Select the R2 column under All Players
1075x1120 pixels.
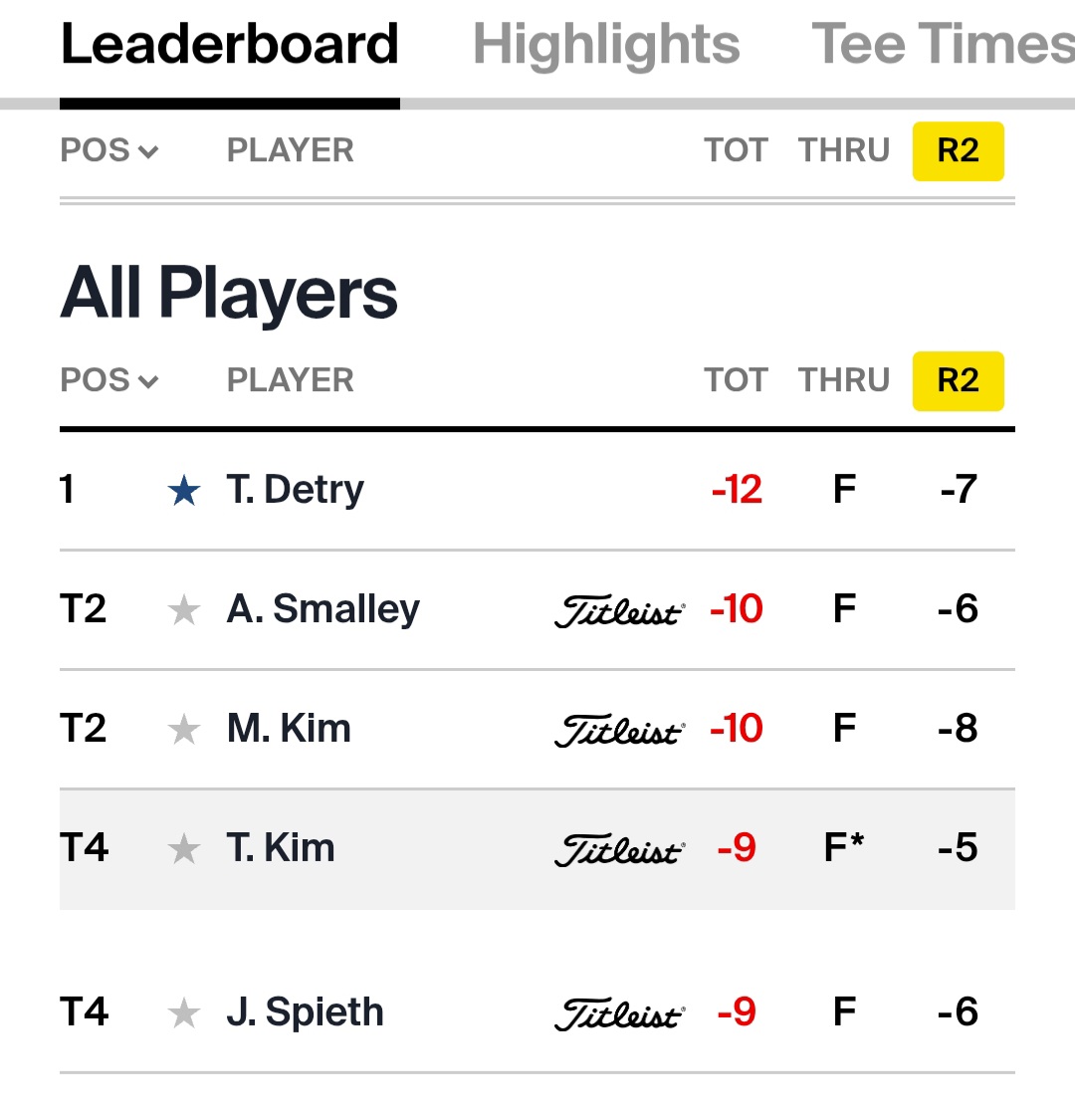[x=958, y=380]
